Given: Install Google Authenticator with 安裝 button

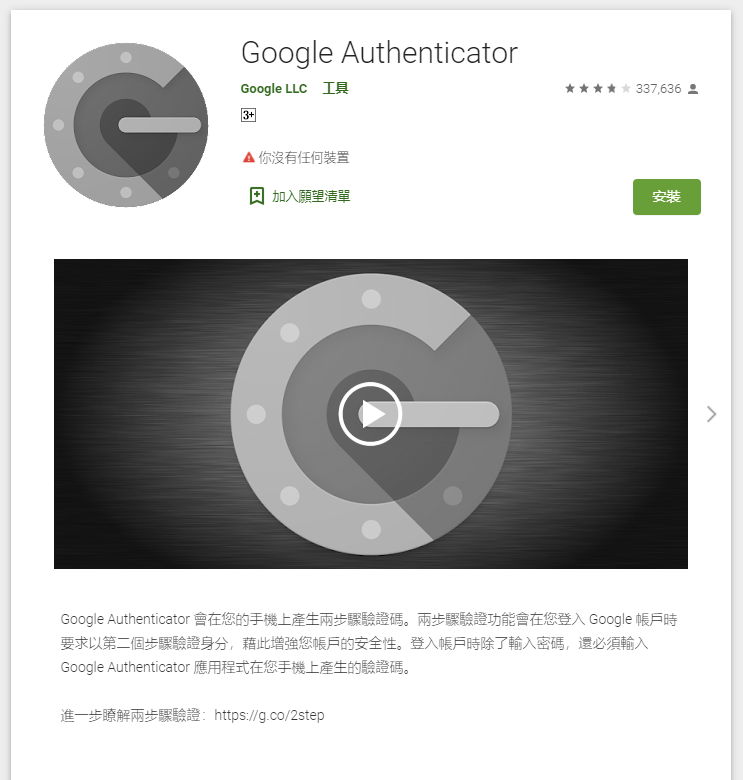Looking at the screenshot, I should 666,197.
